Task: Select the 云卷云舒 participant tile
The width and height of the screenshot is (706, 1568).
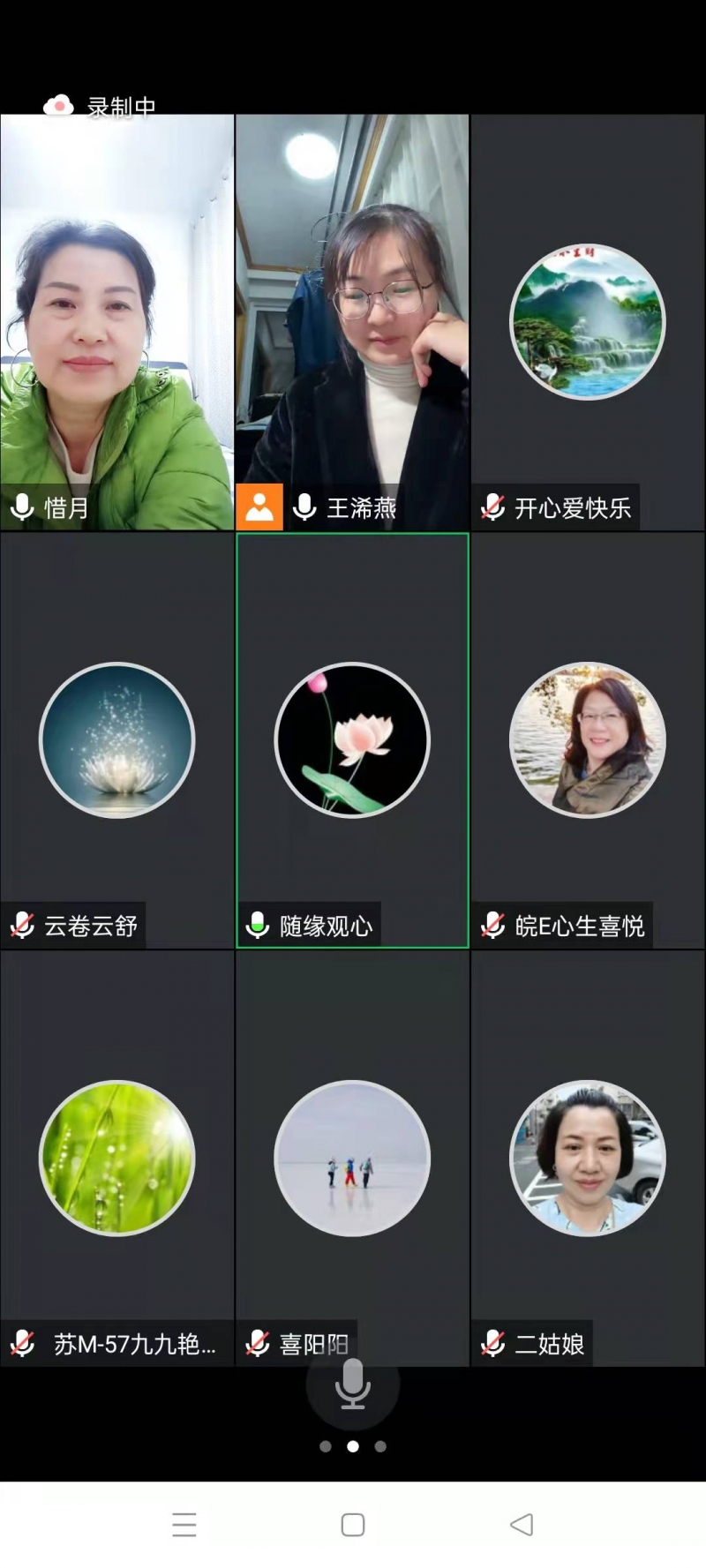Action: pos(116,739)
